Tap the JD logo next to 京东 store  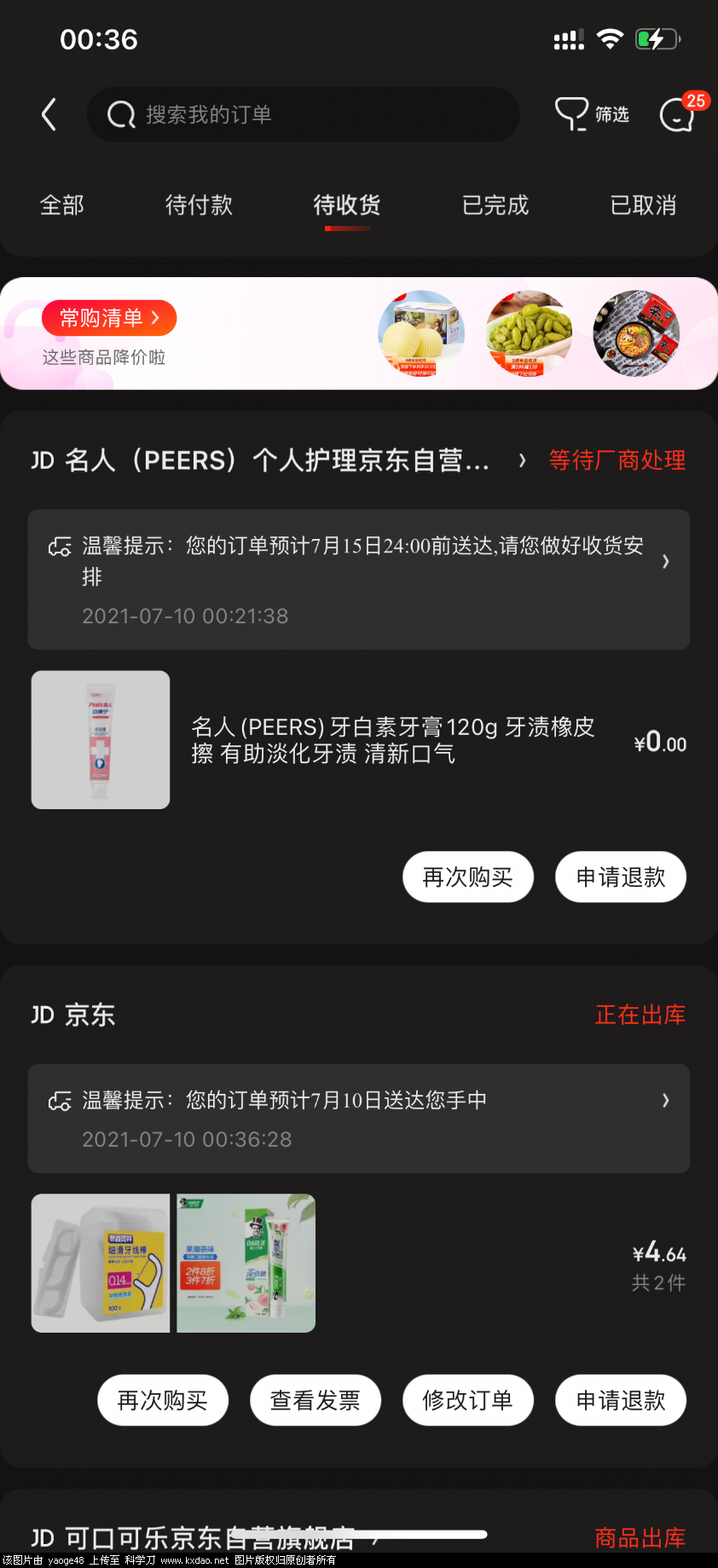pos(43,1015)
